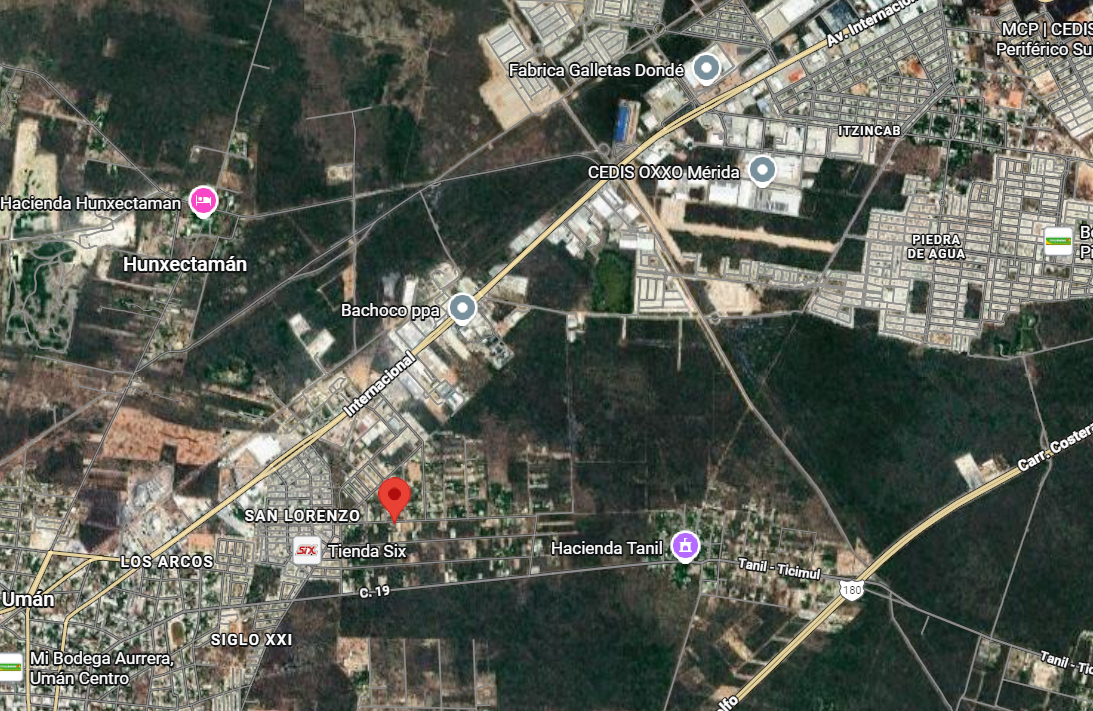
Task: Select the Hacienda Tanil marker
Action: pos(685,546)
